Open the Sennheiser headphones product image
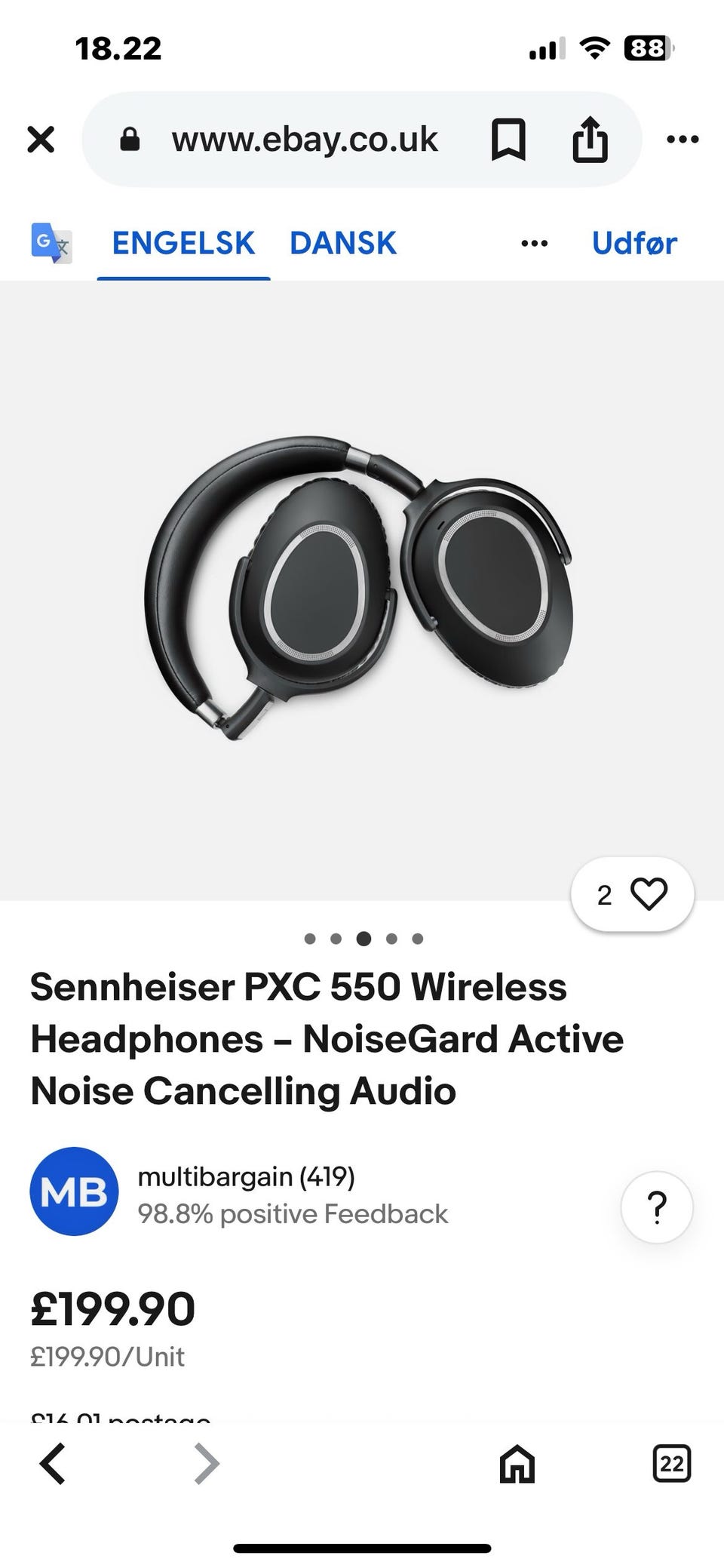This screenshot has width=724, height=1568. tap(359, 590)
